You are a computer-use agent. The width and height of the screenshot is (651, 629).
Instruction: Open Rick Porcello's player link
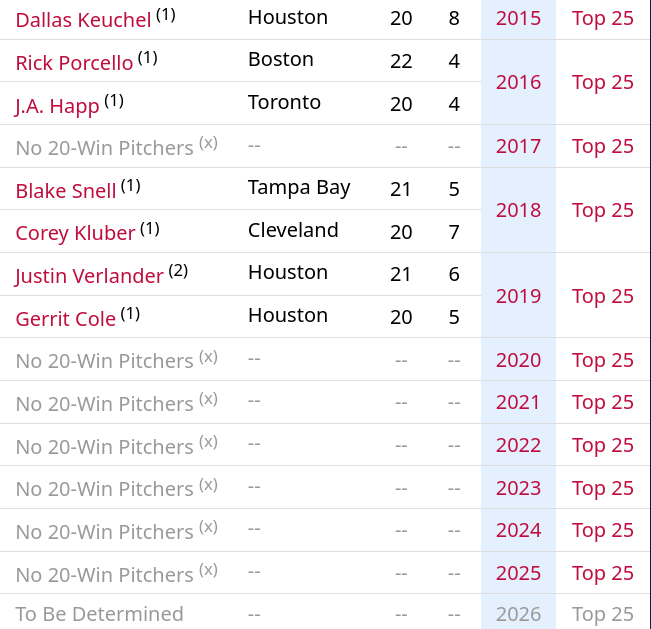(74, 63)
